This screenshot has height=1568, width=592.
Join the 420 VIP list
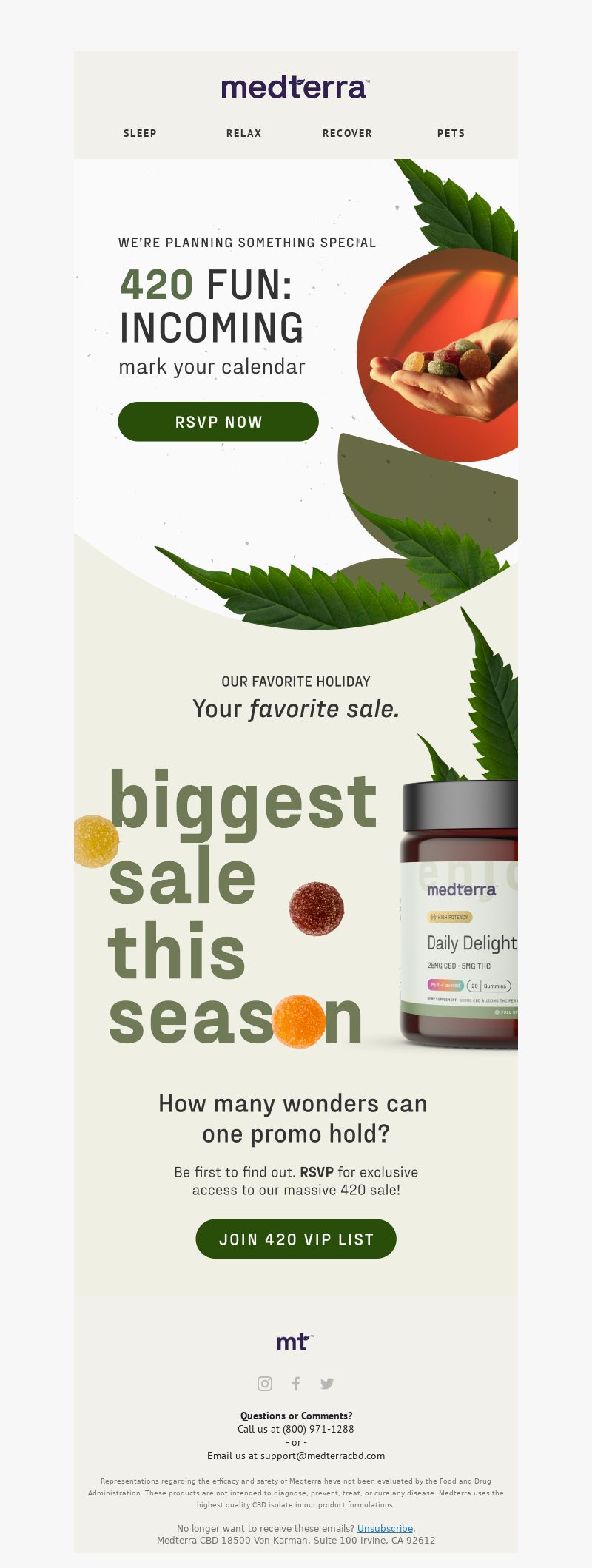296,1239
